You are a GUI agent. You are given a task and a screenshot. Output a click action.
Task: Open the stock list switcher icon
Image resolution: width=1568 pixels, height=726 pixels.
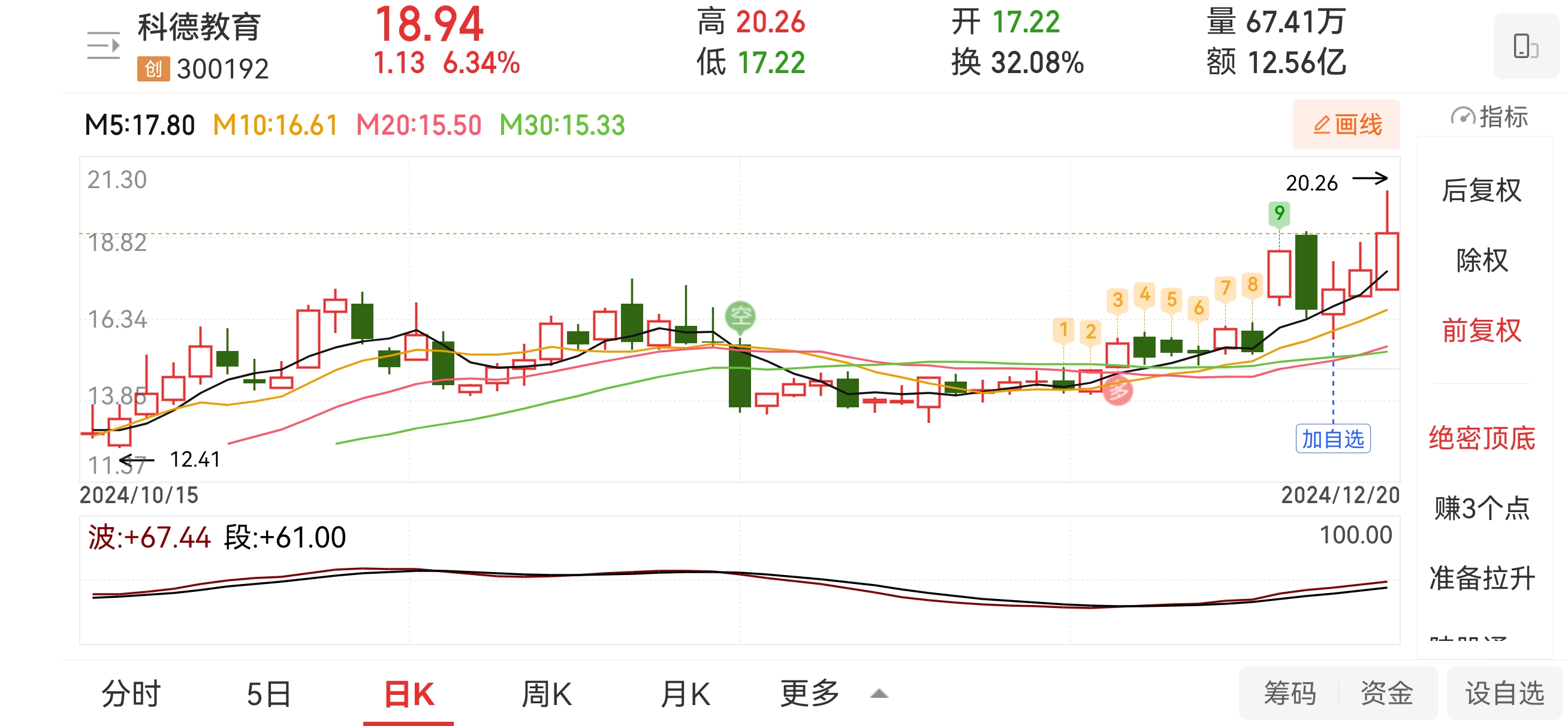click(x=104, y=46)
